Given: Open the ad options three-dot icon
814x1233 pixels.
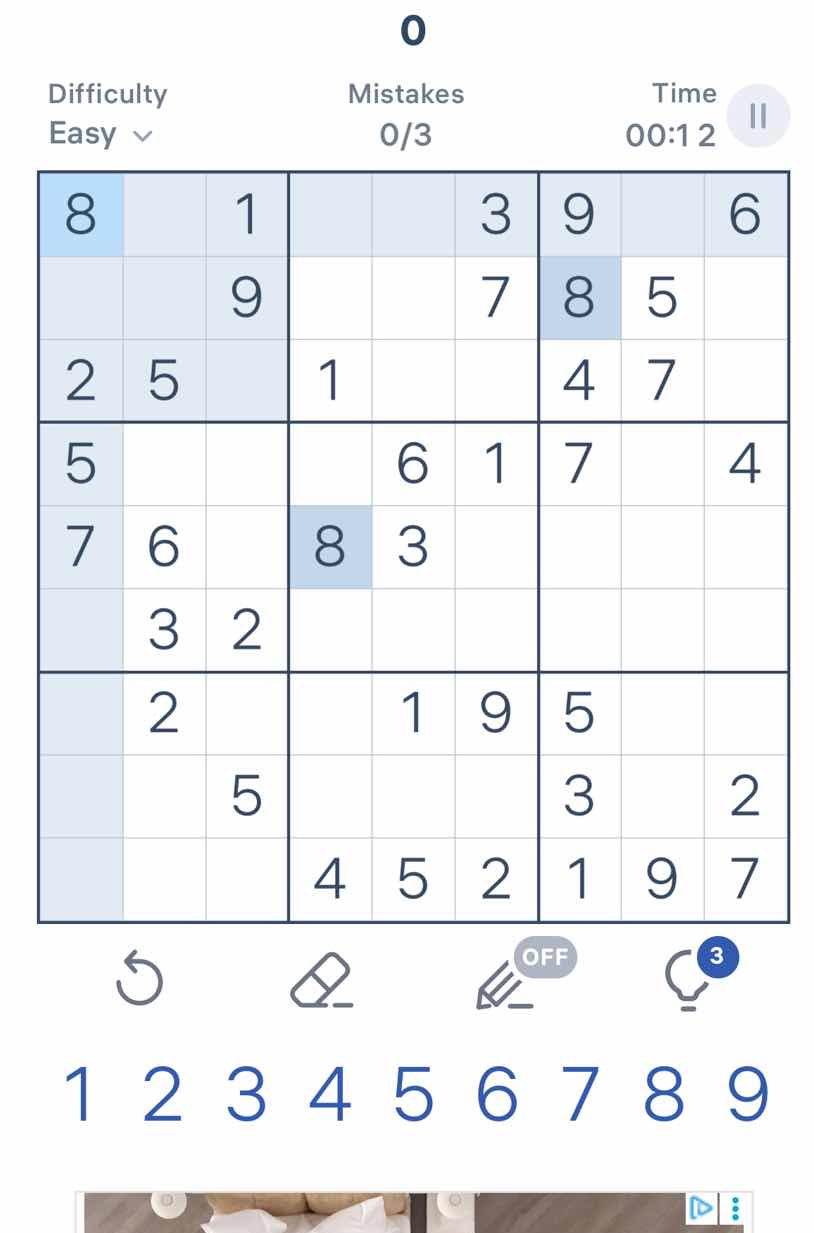Looking at the screenshot, I should coord(735,1207).
